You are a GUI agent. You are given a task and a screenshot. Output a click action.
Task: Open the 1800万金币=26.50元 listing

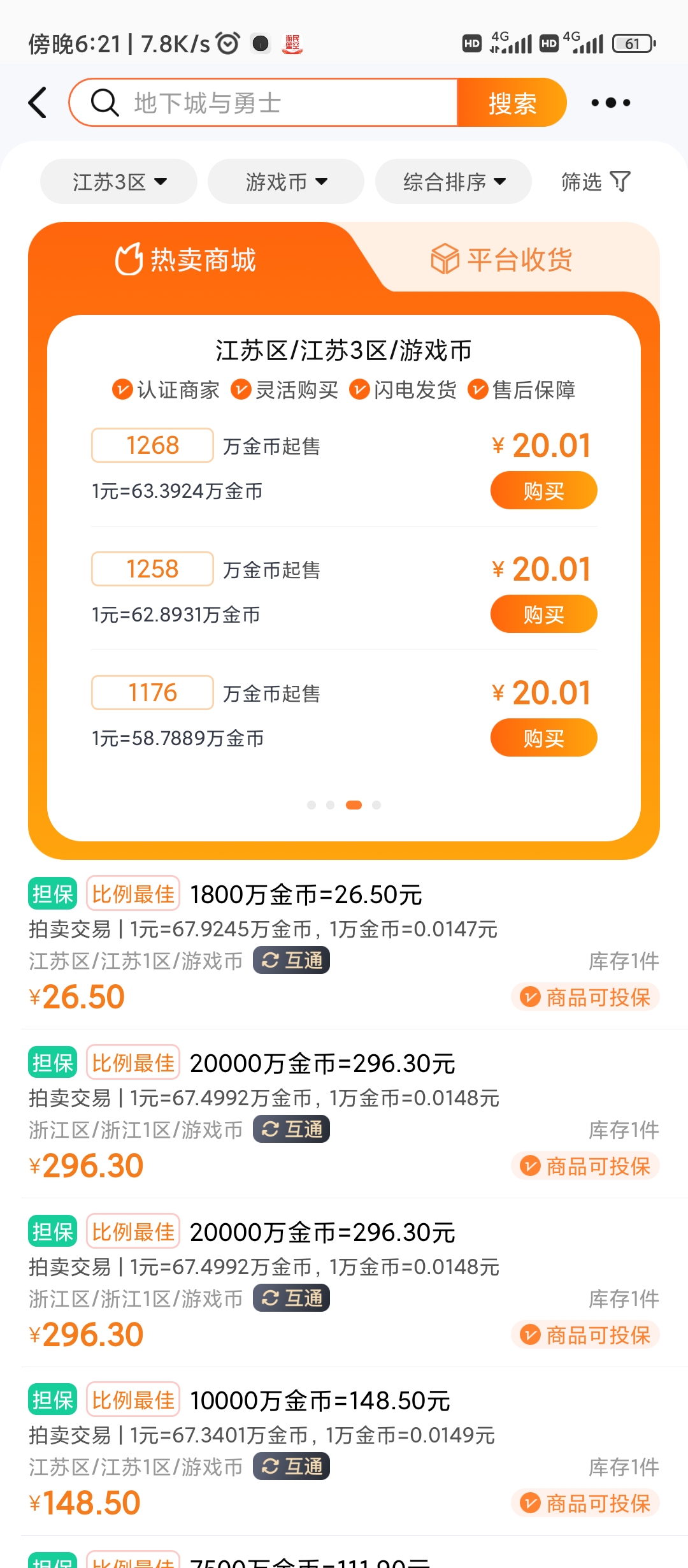[306, 895]
